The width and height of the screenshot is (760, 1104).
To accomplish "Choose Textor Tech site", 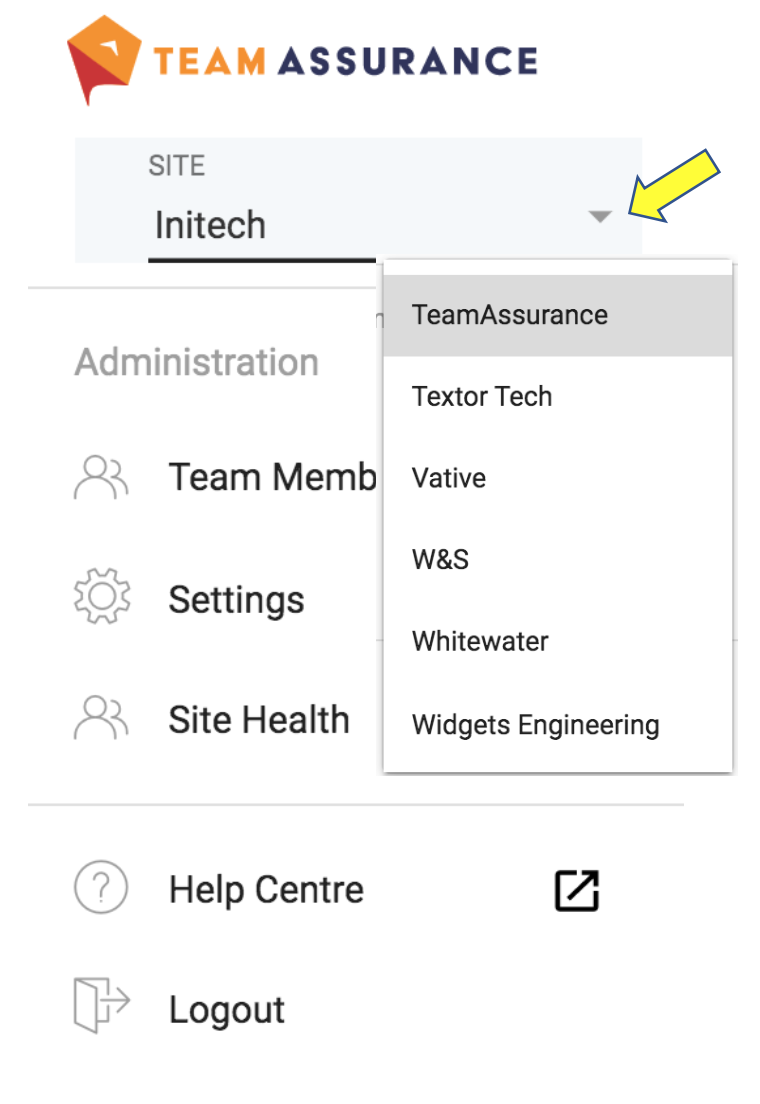I will pyautogui.click(x=482, y=396).
